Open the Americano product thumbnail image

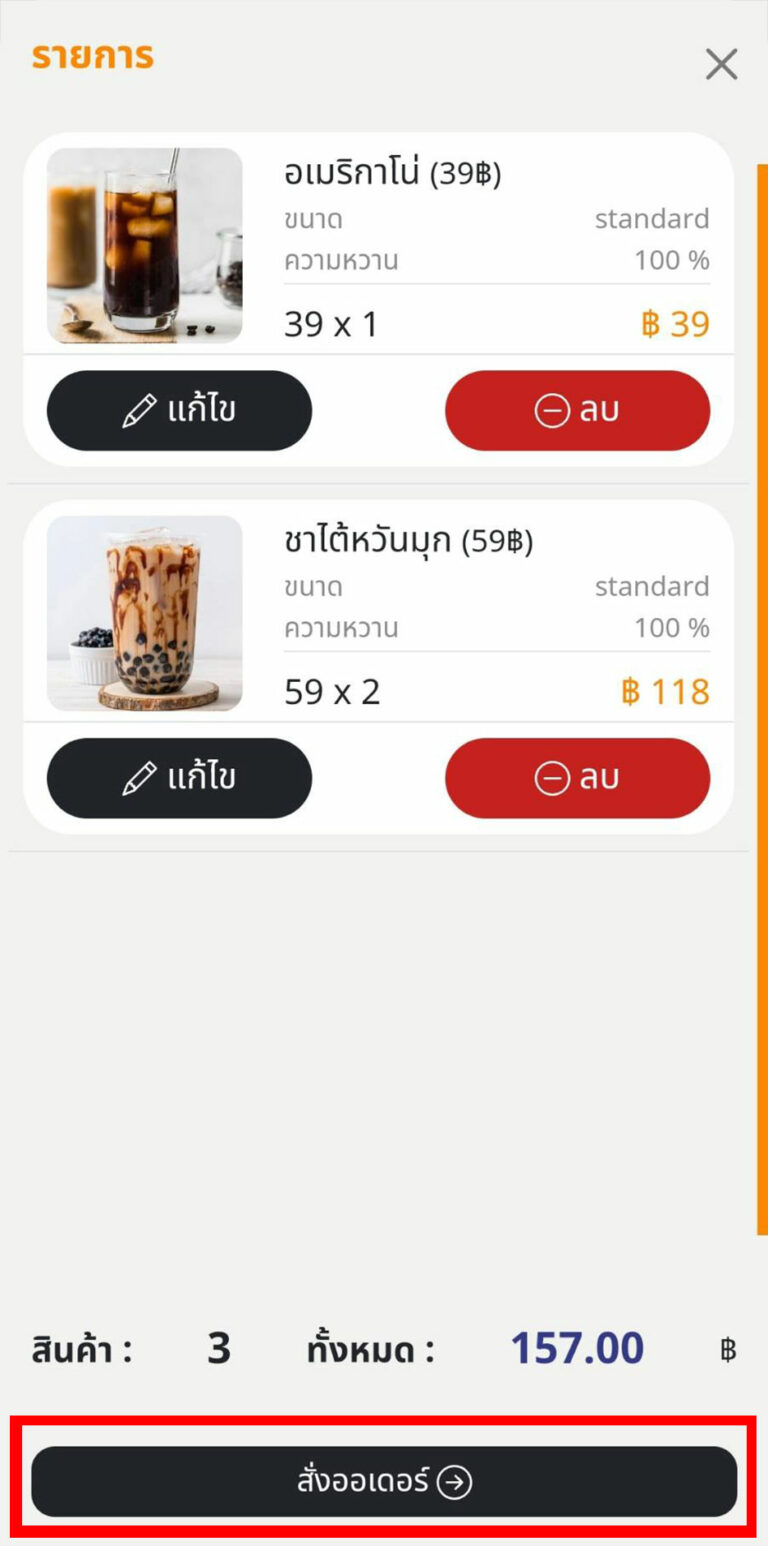tap(144, 246)
